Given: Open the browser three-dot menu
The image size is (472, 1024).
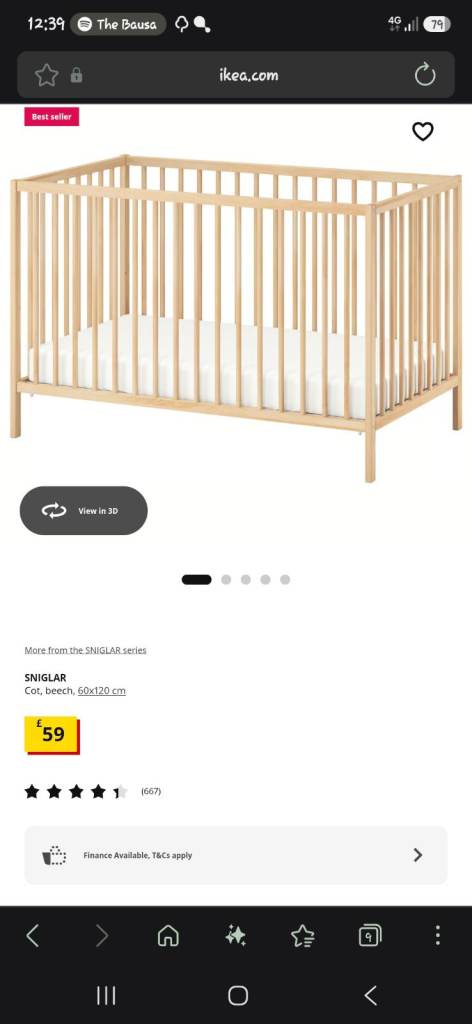Looking at the screenshot, I should click(437, 936).
